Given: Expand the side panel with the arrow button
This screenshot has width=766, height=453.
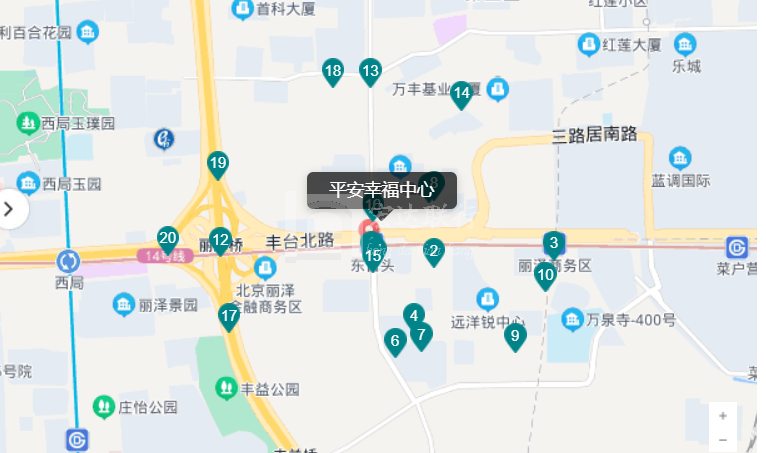Looking at the screenshot, I should pyautogui.click(x=9, y=209).
